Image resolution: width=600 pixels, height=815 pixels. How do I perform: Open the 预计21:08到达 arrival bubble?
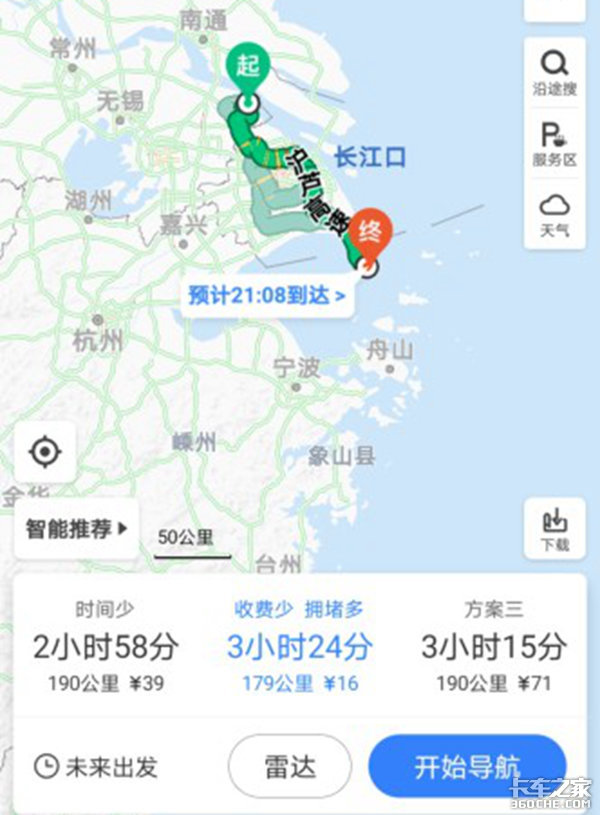pos(269,295)
